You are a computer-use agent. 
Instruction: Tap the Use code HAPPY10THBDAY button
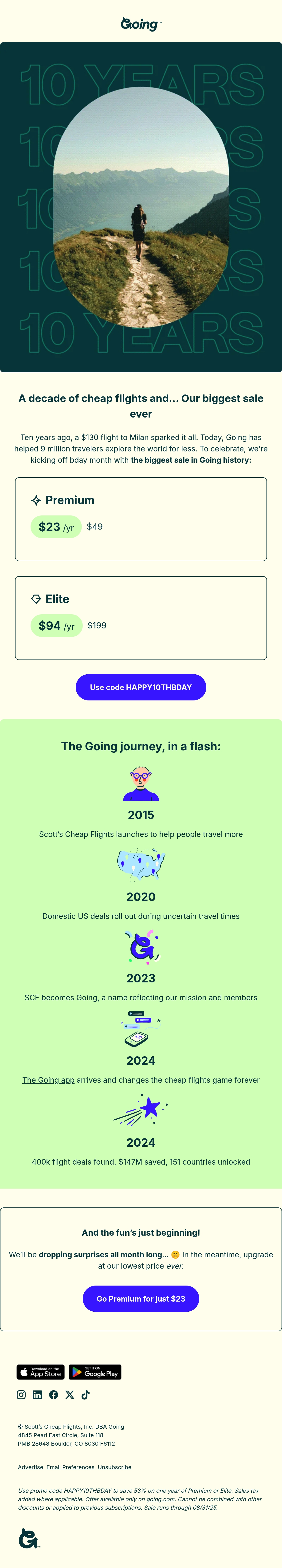[141, 687]
